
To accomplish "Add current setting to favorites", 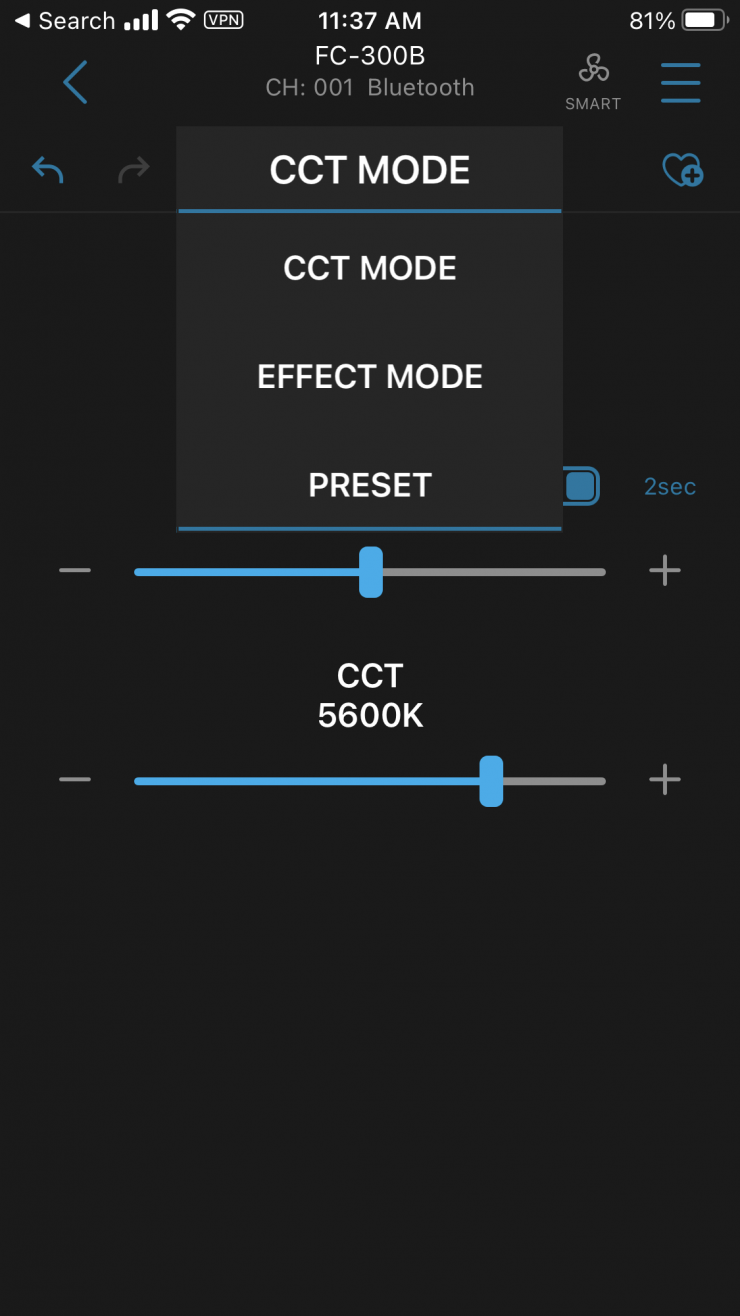I will click(683, 170).
